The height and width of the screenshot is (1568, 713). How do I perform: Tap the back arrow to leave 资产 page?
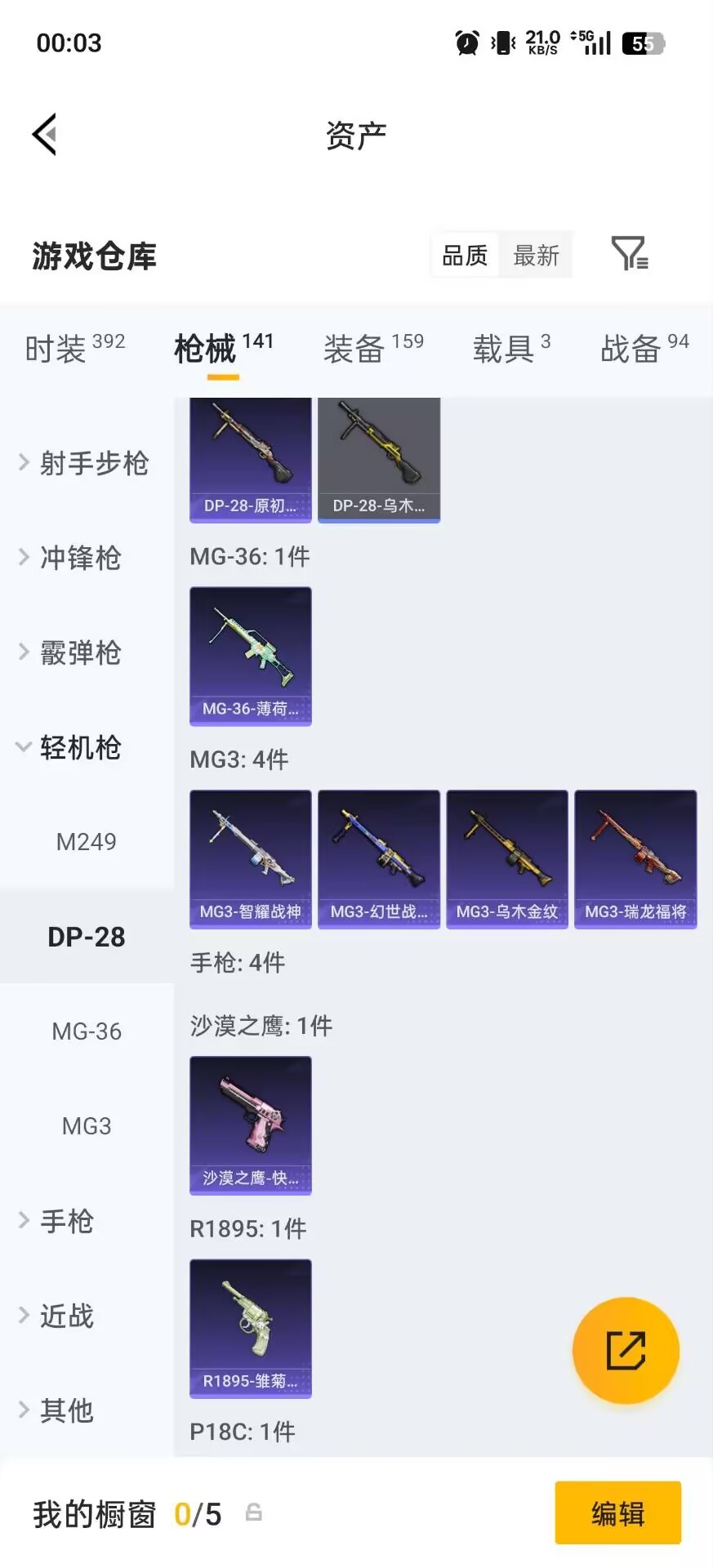click(x=45, y=133)
